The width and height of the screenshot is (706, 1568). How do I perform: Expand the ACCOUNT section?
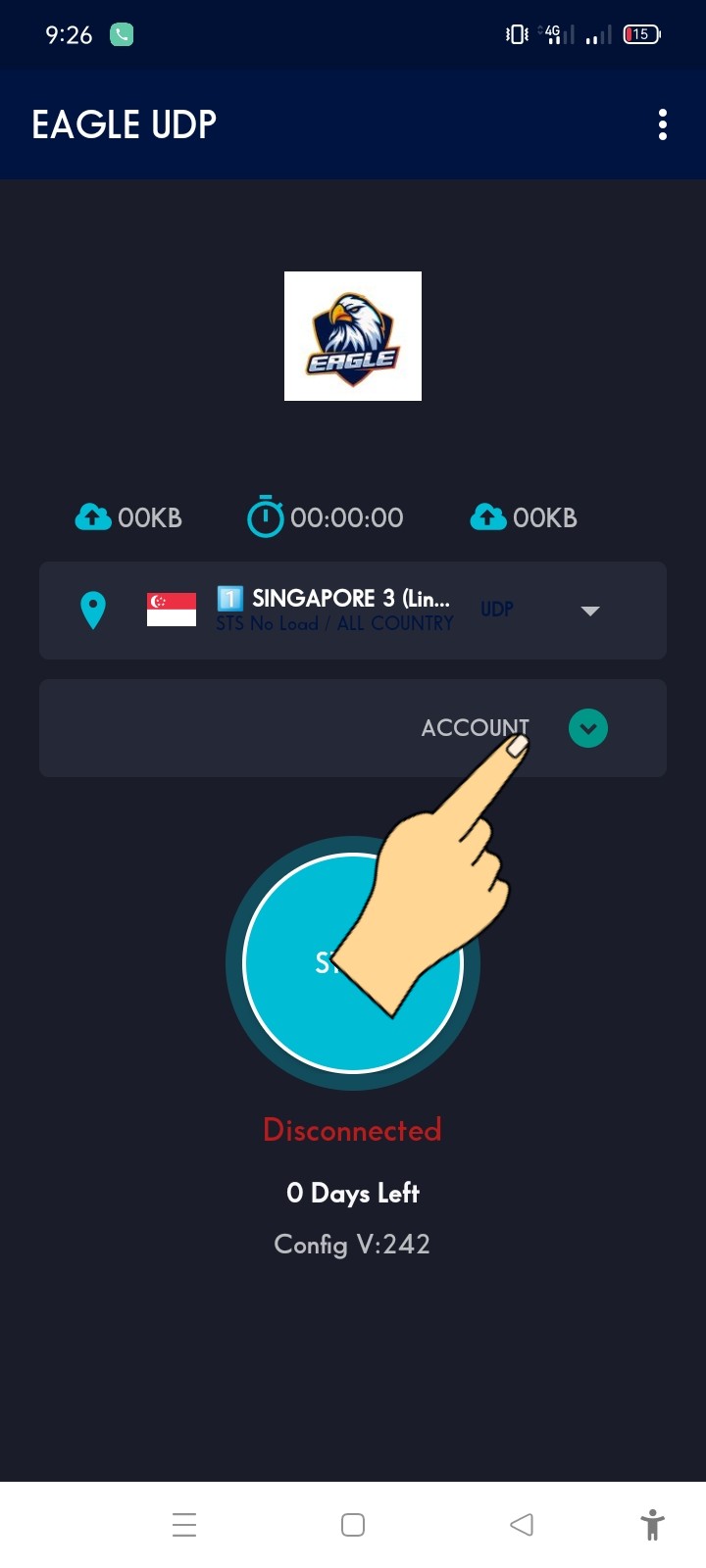pos(587,728)
